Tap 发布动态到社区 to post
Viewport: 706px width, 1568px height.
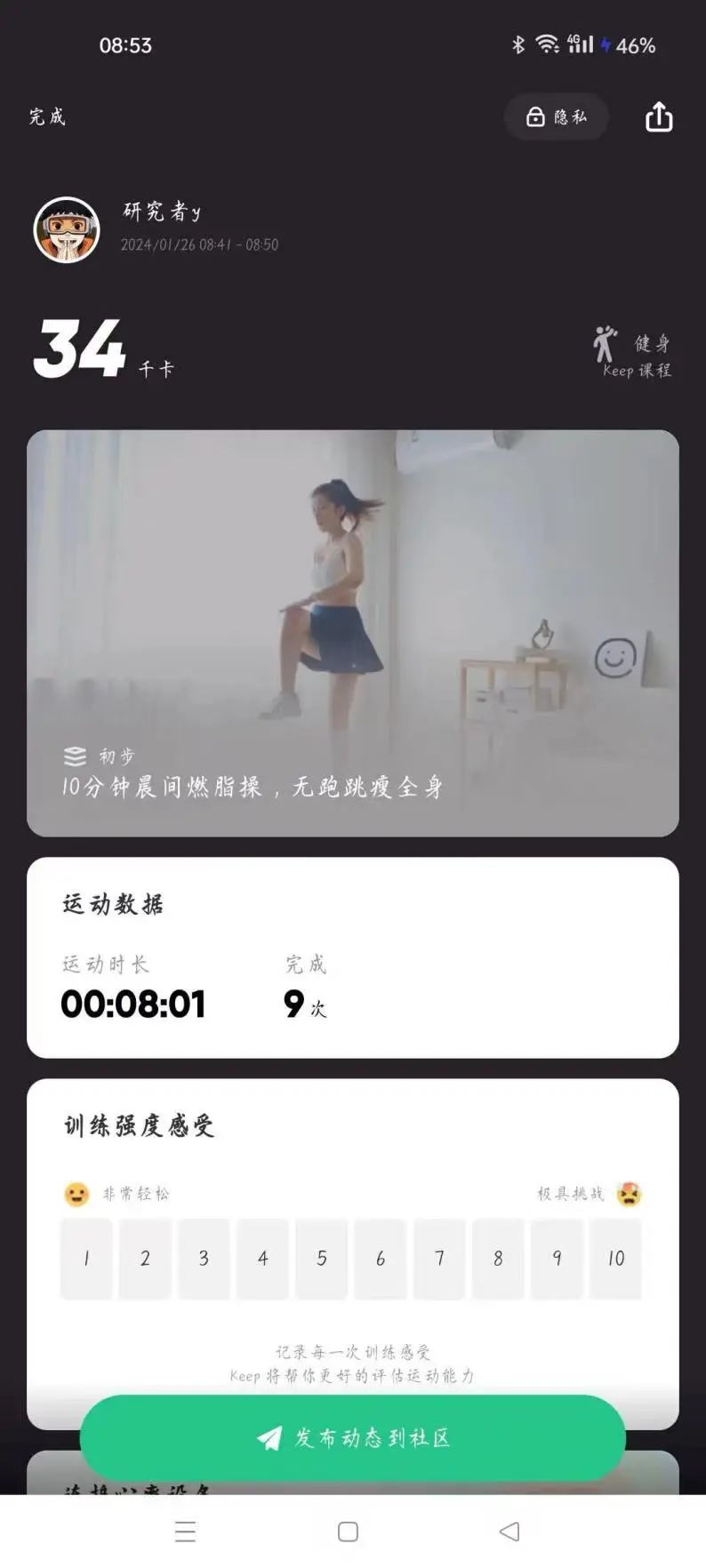pyautogui.click(x=353, y=1437)
